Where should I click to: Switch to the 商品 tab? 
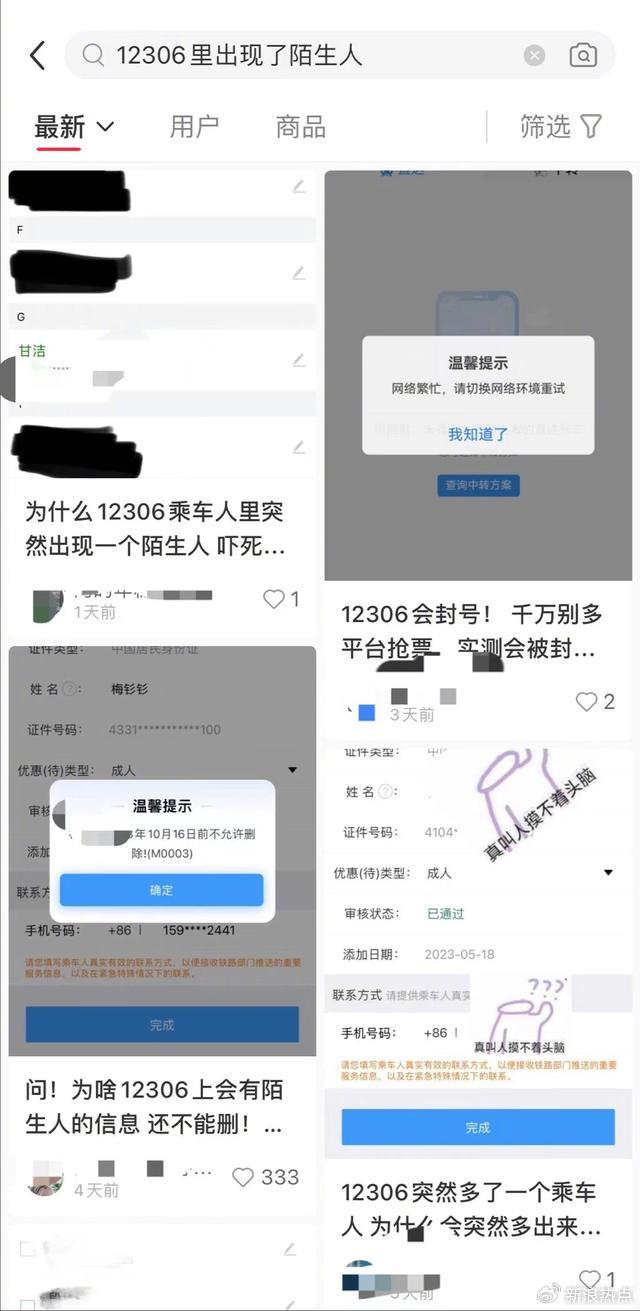pyautogui.click(x=300, y=127)
